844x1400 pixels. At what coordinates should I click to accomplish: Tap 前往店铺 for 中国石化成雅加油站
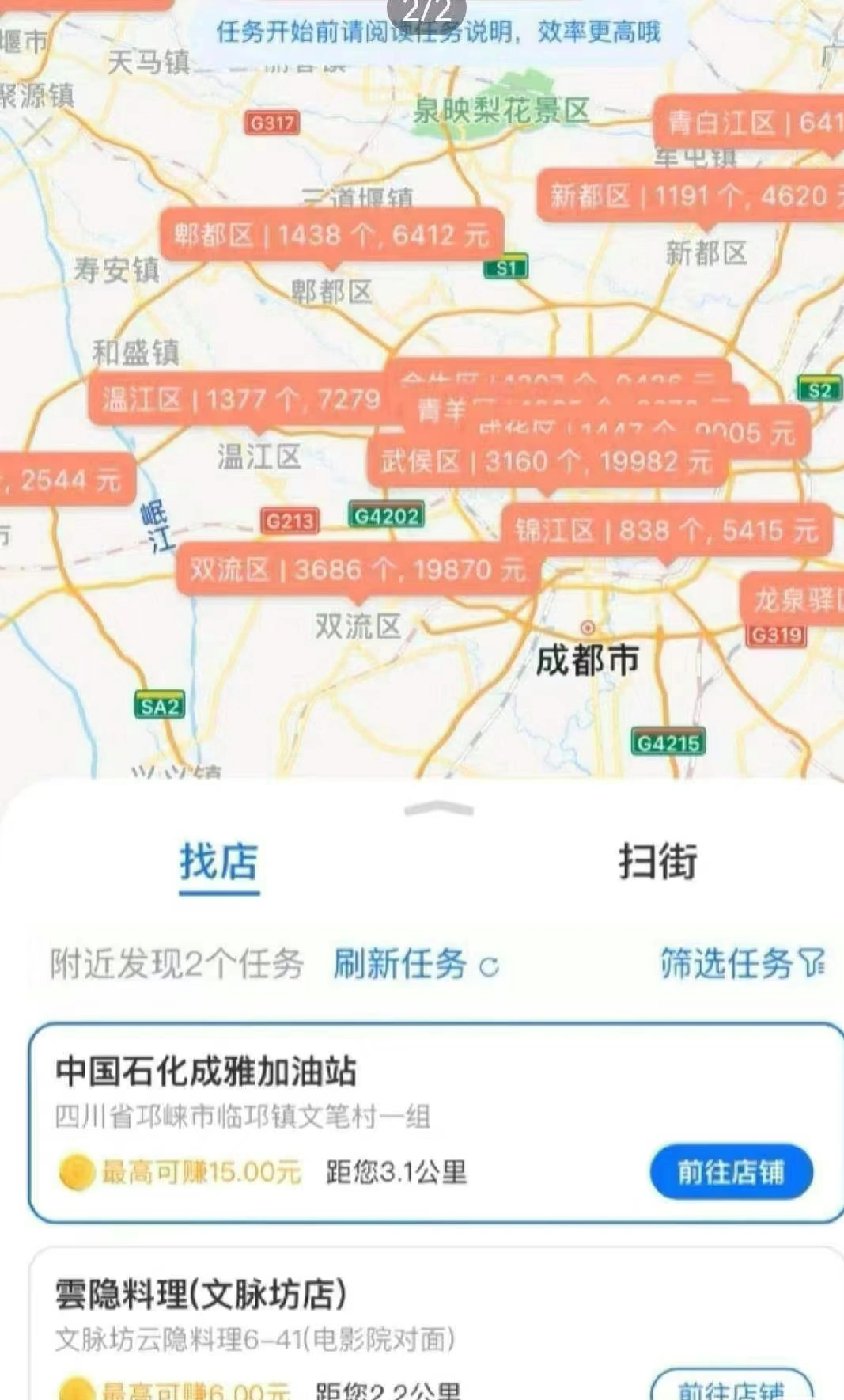click(x=731, y=1171)
